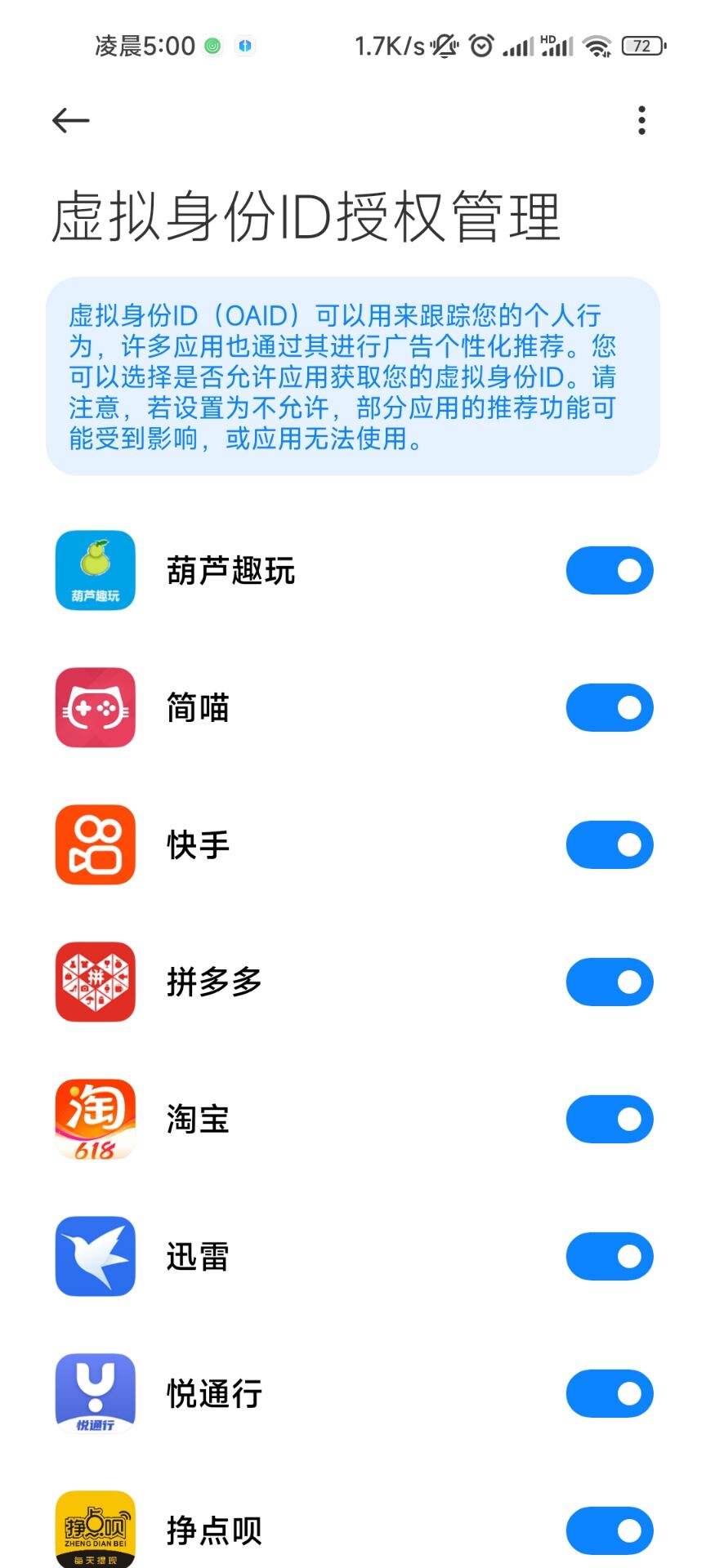Toggle off 简喵 virtual ID authorization
706x1568 pixels.
609,707
